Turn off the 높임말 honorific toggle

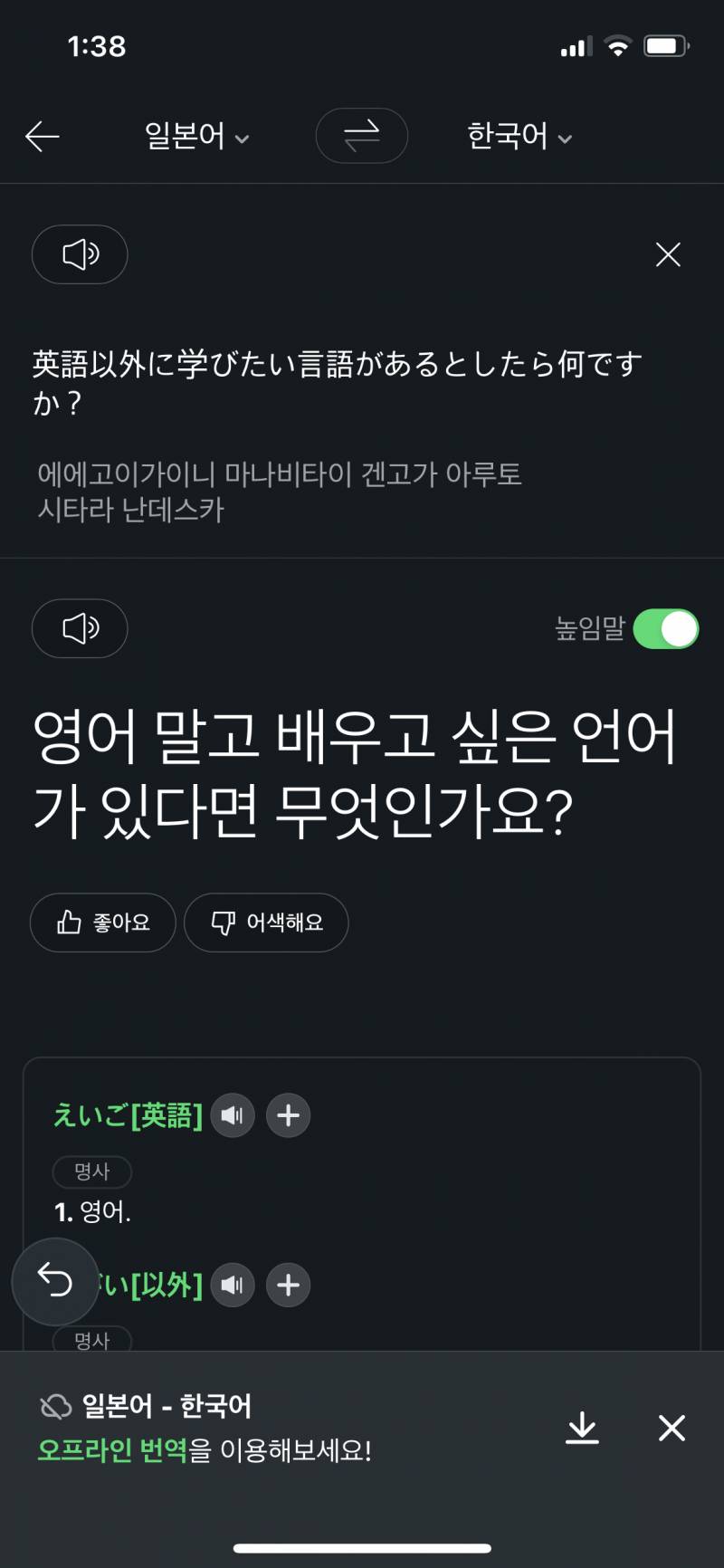coord(666,628)
